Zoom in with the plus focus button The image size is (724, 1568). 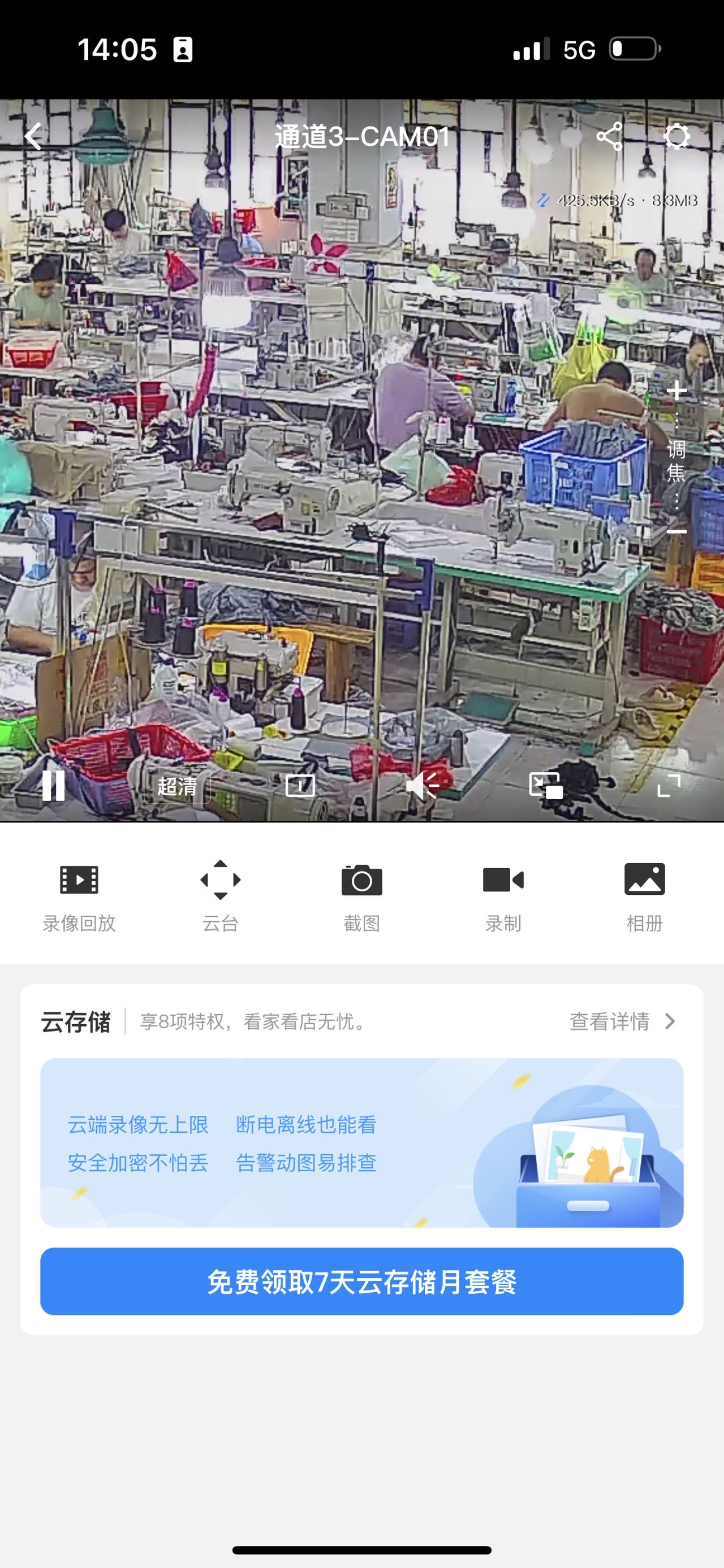[x=676, y=390]
